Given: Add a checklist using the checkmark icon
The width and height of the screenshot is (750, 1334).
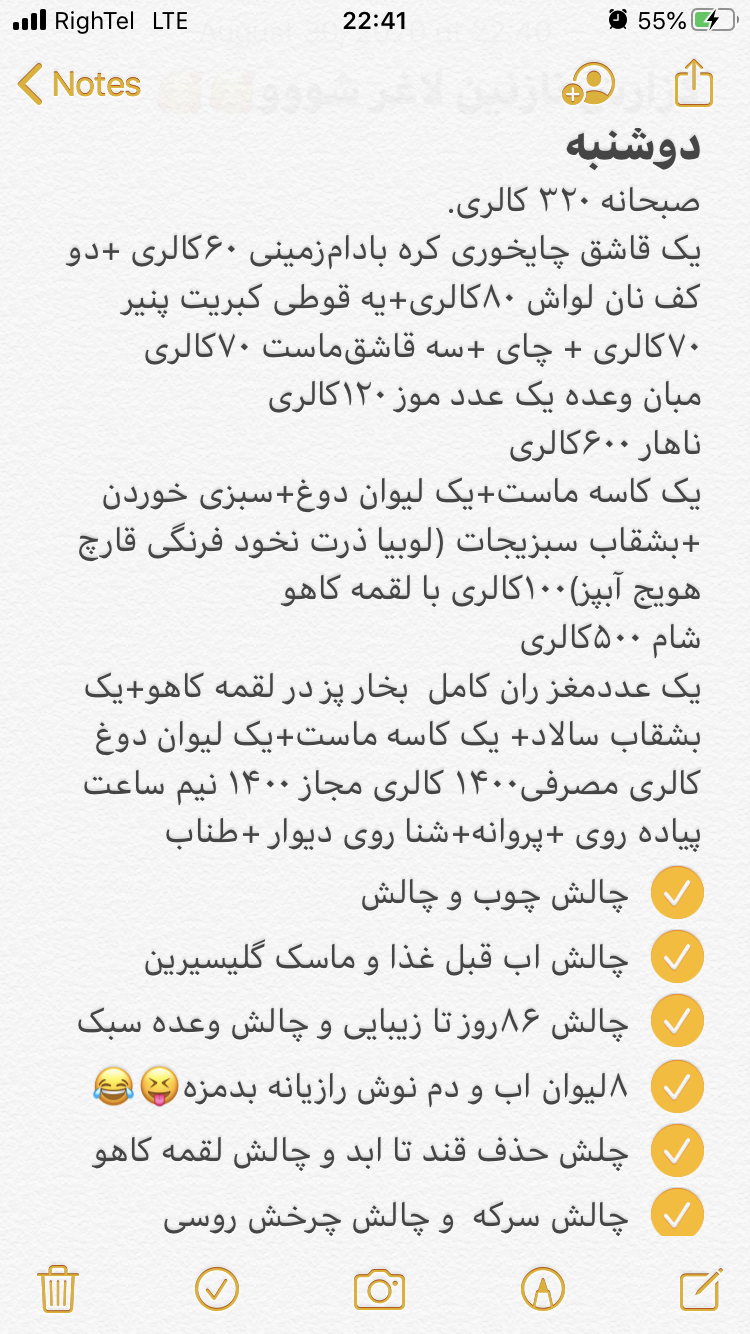Looking at the screenshot, I should click(x=217, y=1288).
